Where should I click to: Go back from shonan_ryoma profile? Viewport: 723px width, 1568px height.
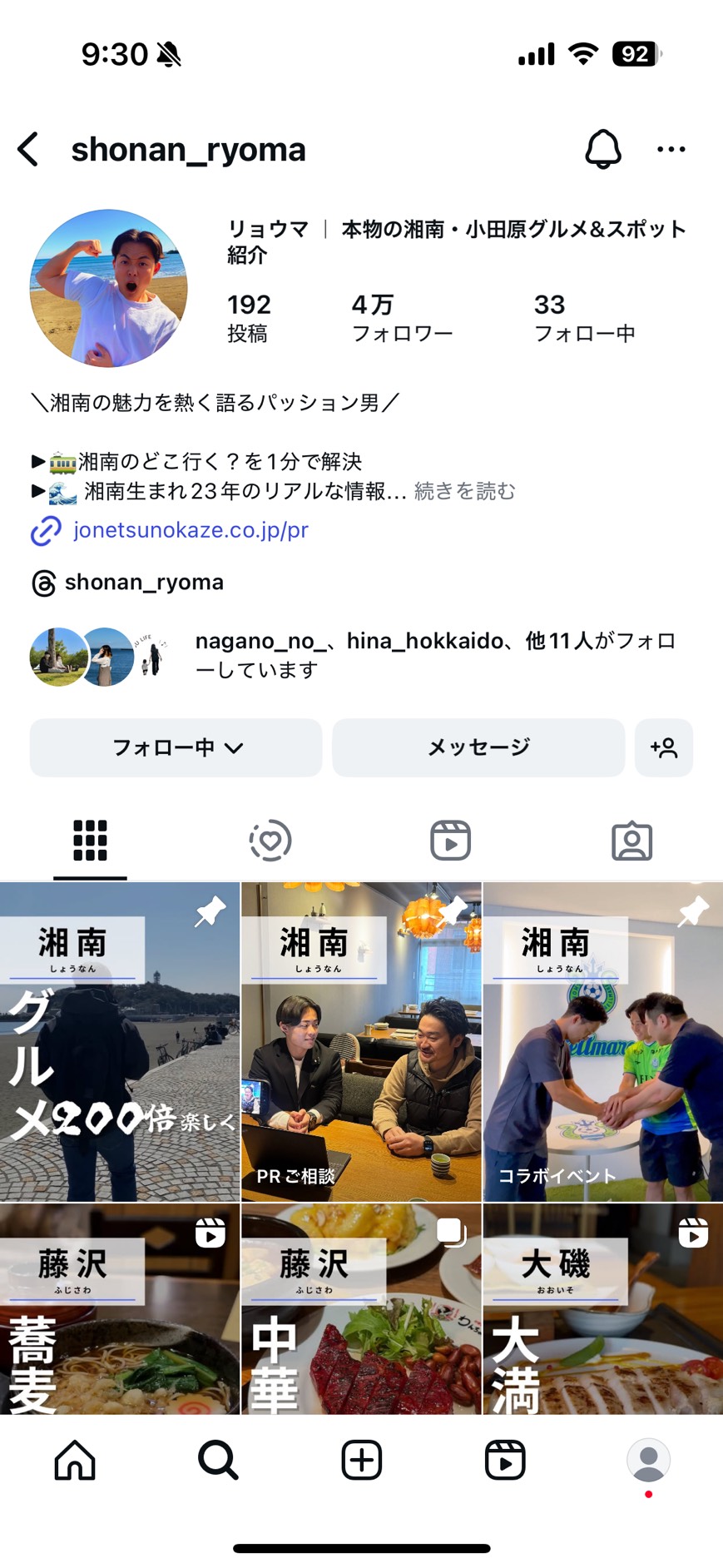pyautogui.click(x=29, y=150)
